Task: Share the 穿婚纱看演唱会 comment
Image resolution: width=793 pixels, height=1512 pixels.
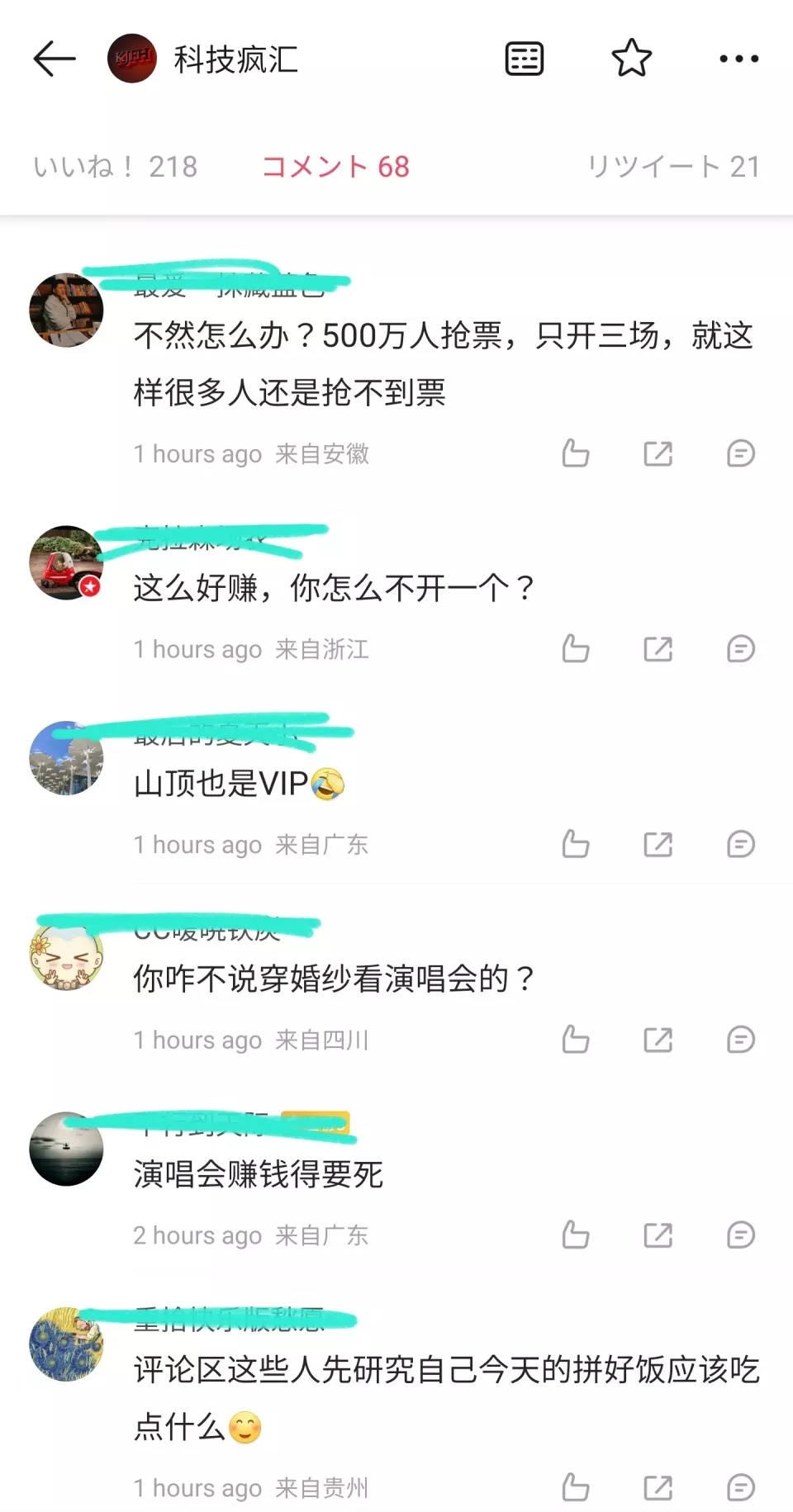Action: point(658,1040)
